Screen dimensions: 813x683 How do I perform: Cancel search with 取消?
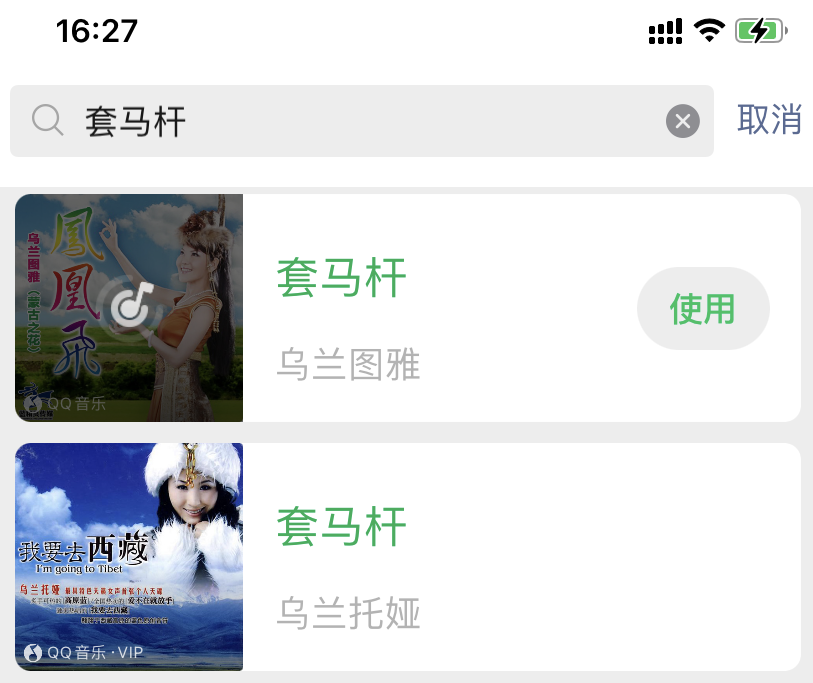769,119
